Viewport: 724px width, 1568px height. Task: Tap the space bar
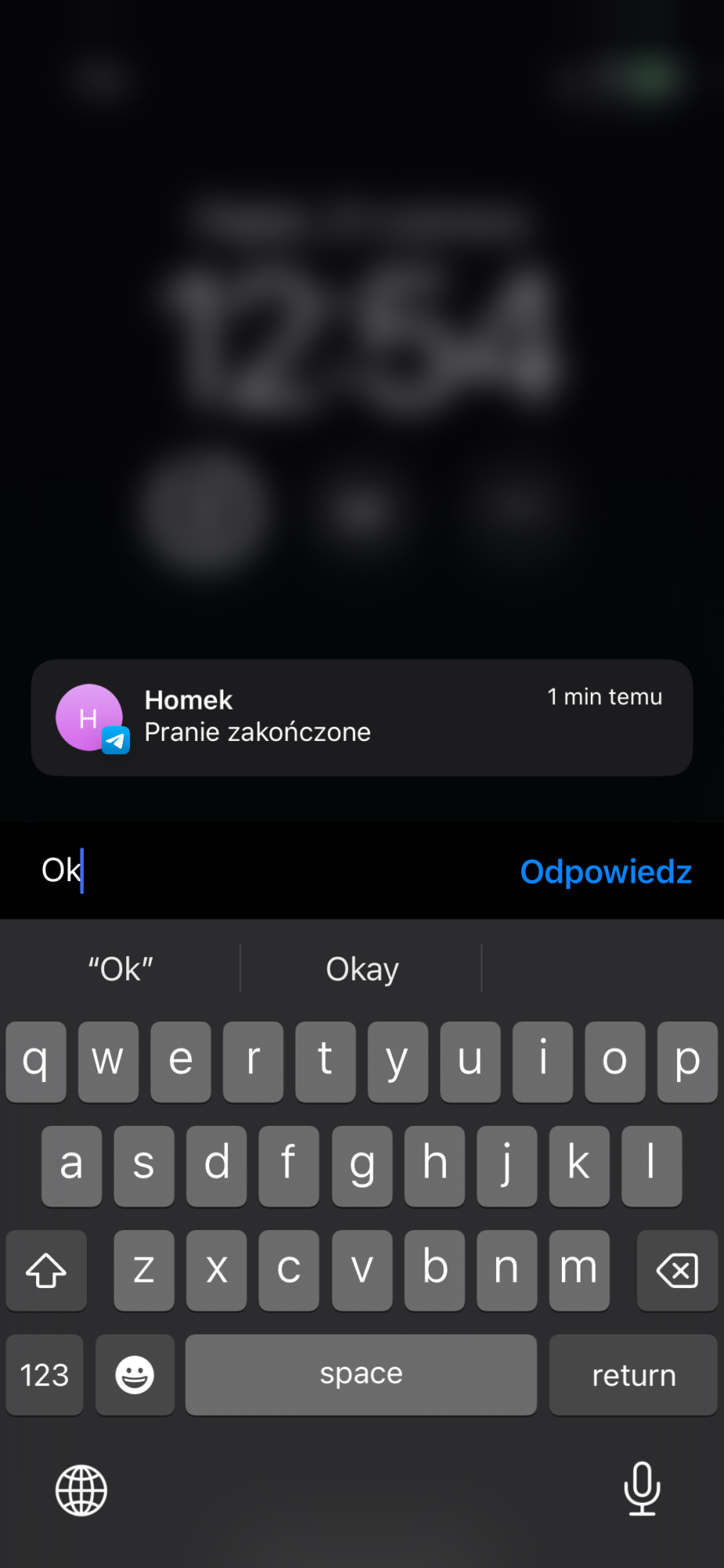[361, 1375]
